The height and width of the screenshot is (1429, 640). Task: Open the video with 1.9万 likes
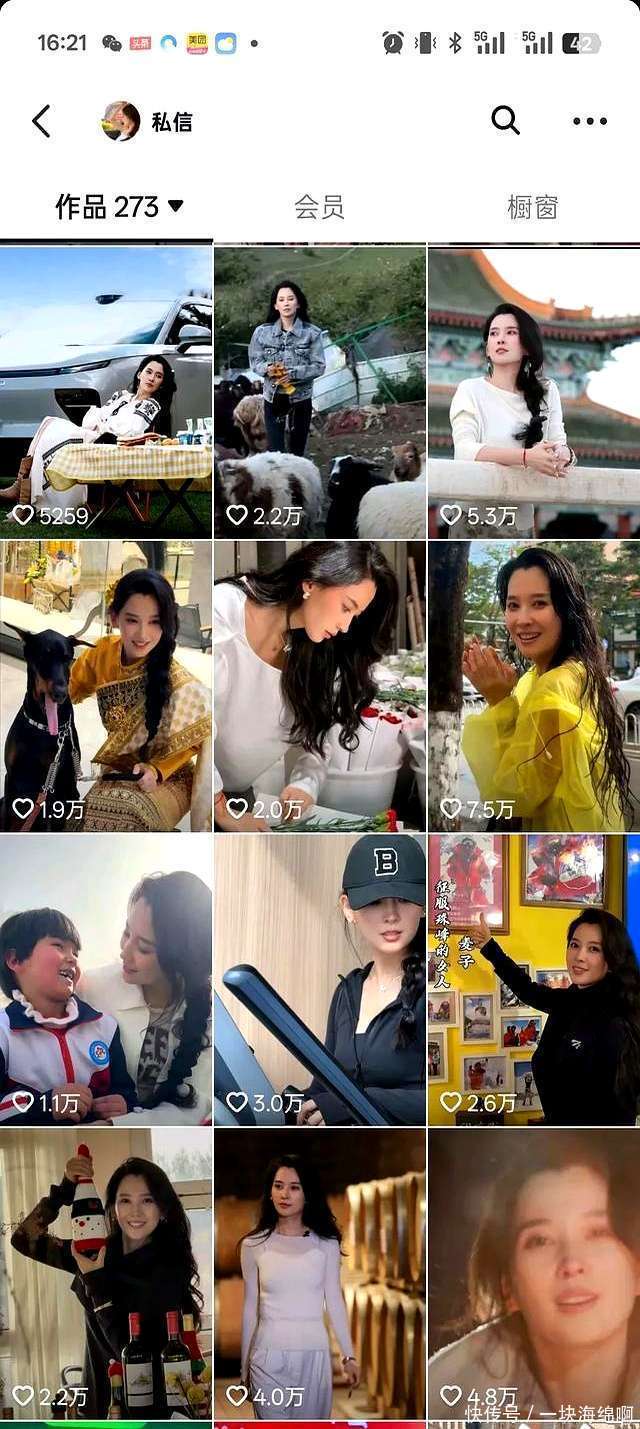(x=106, y=686)
